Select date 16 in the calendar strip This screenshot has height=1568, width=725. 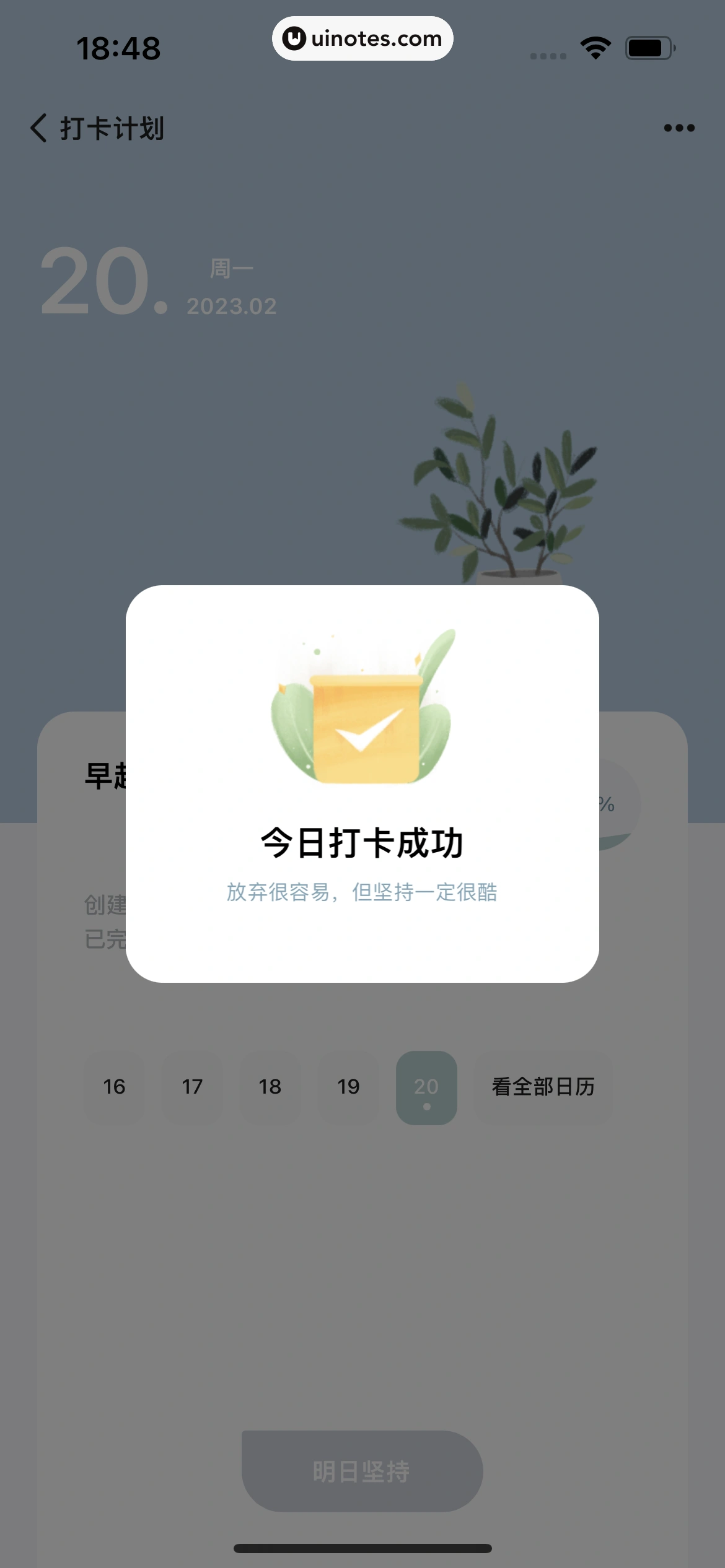[x=113, y=1087]
